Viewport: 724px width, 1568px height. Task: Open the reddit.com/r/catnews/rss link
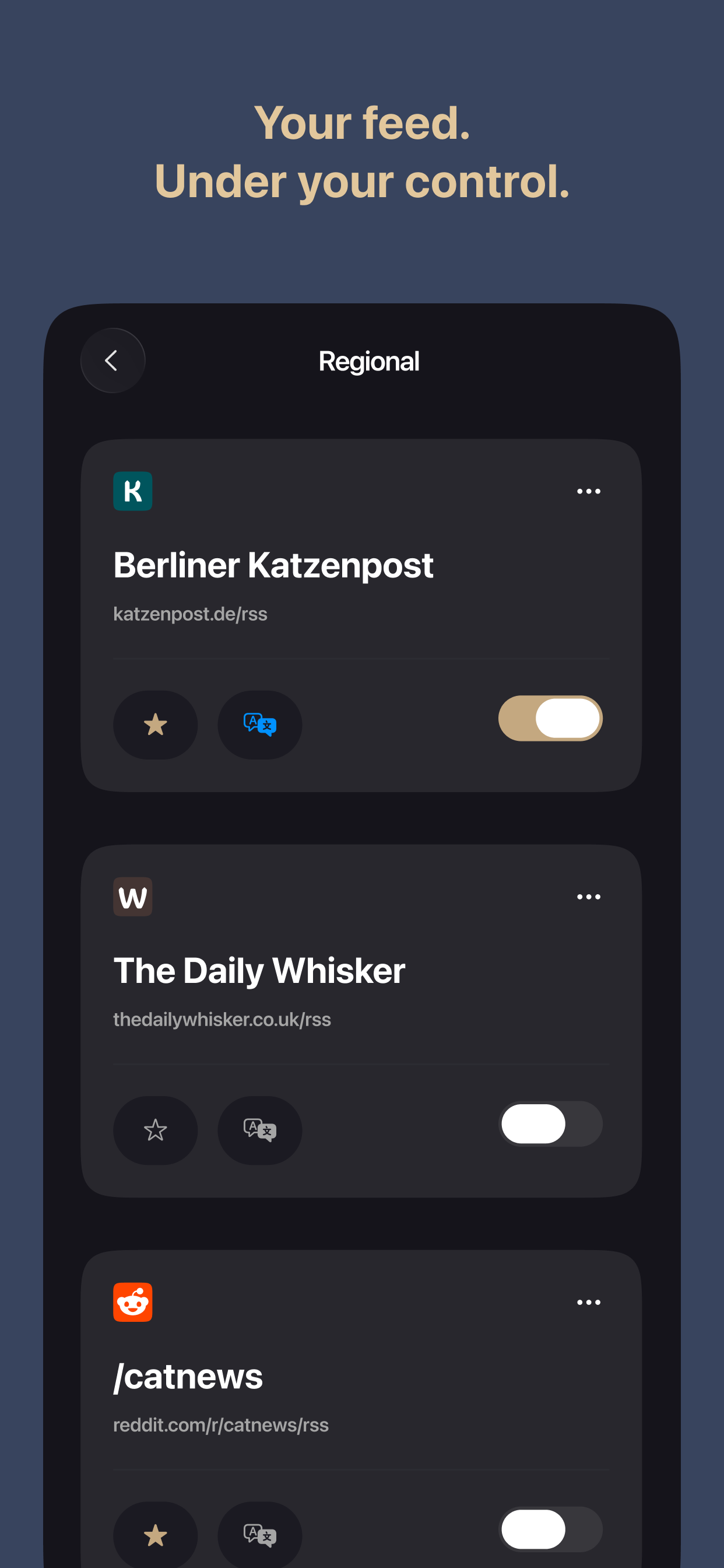220,1425
